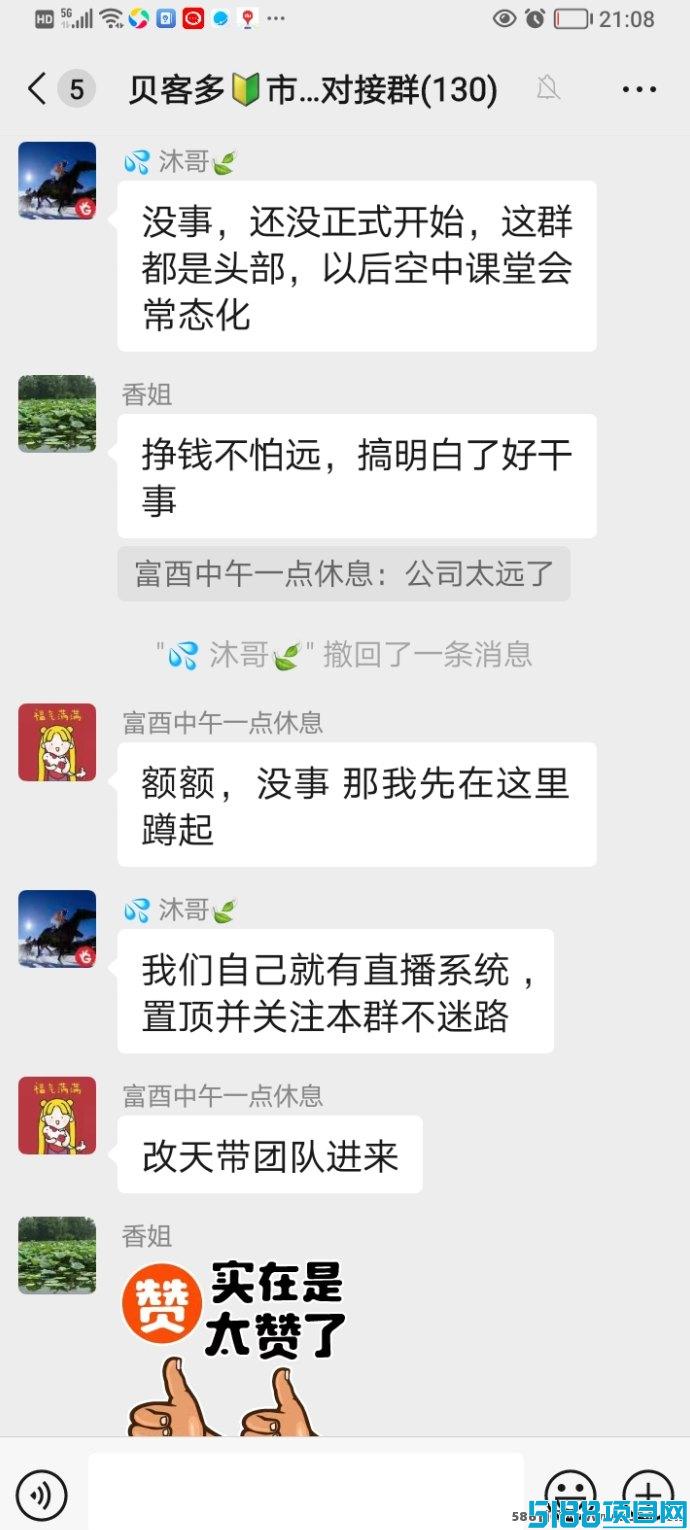
Task: Go back to the chat list
Action: pos(38,90)
